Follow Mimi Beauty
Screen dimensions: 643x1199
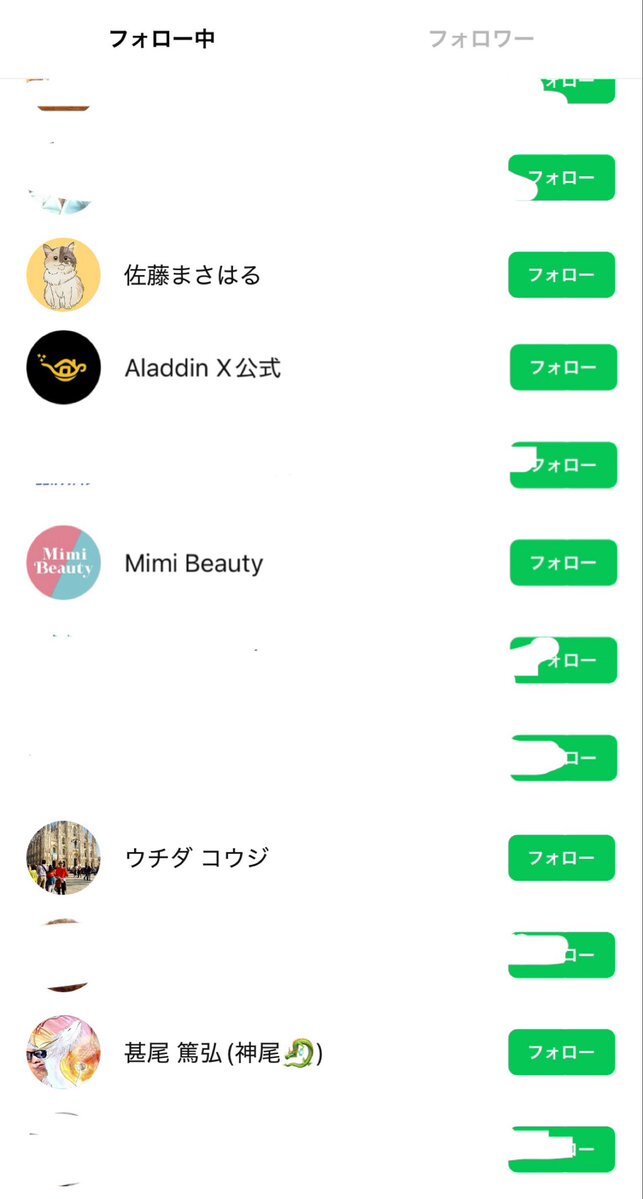click(563, 563)
